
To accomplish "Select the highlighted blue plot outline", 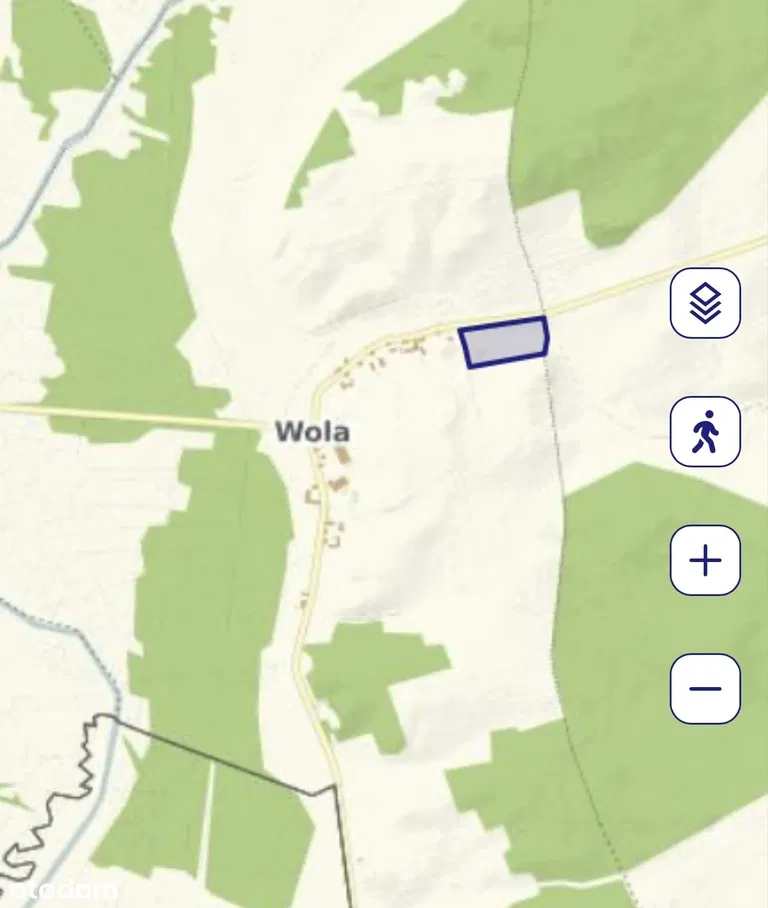I will click(x=506, y=342).
